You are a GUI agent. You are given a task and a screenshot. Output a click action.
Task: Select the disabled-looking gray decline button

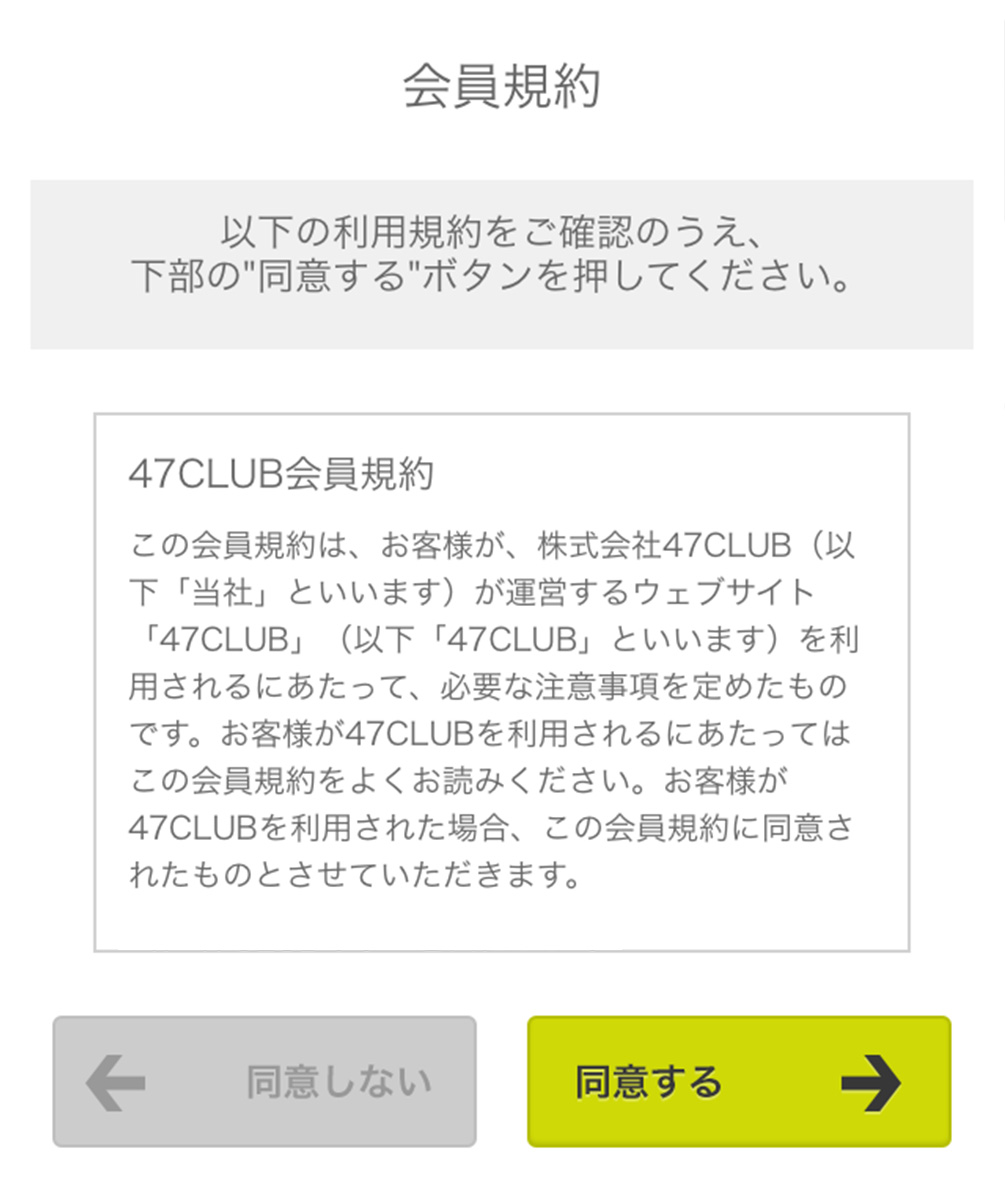[x=264, y=1081]
